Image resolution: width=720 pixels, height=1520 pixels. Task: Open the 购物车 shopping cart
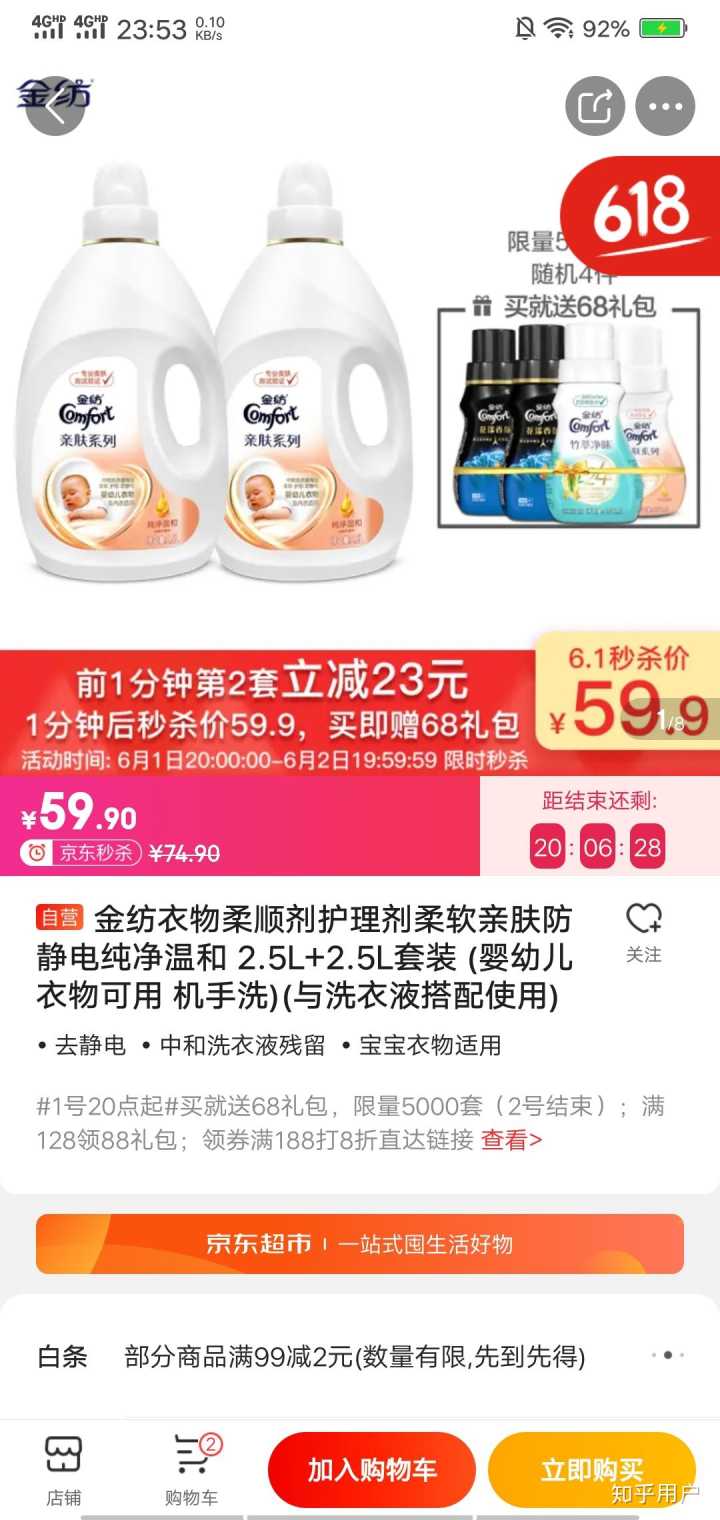pyautogui.click(x=192, y=1470)
